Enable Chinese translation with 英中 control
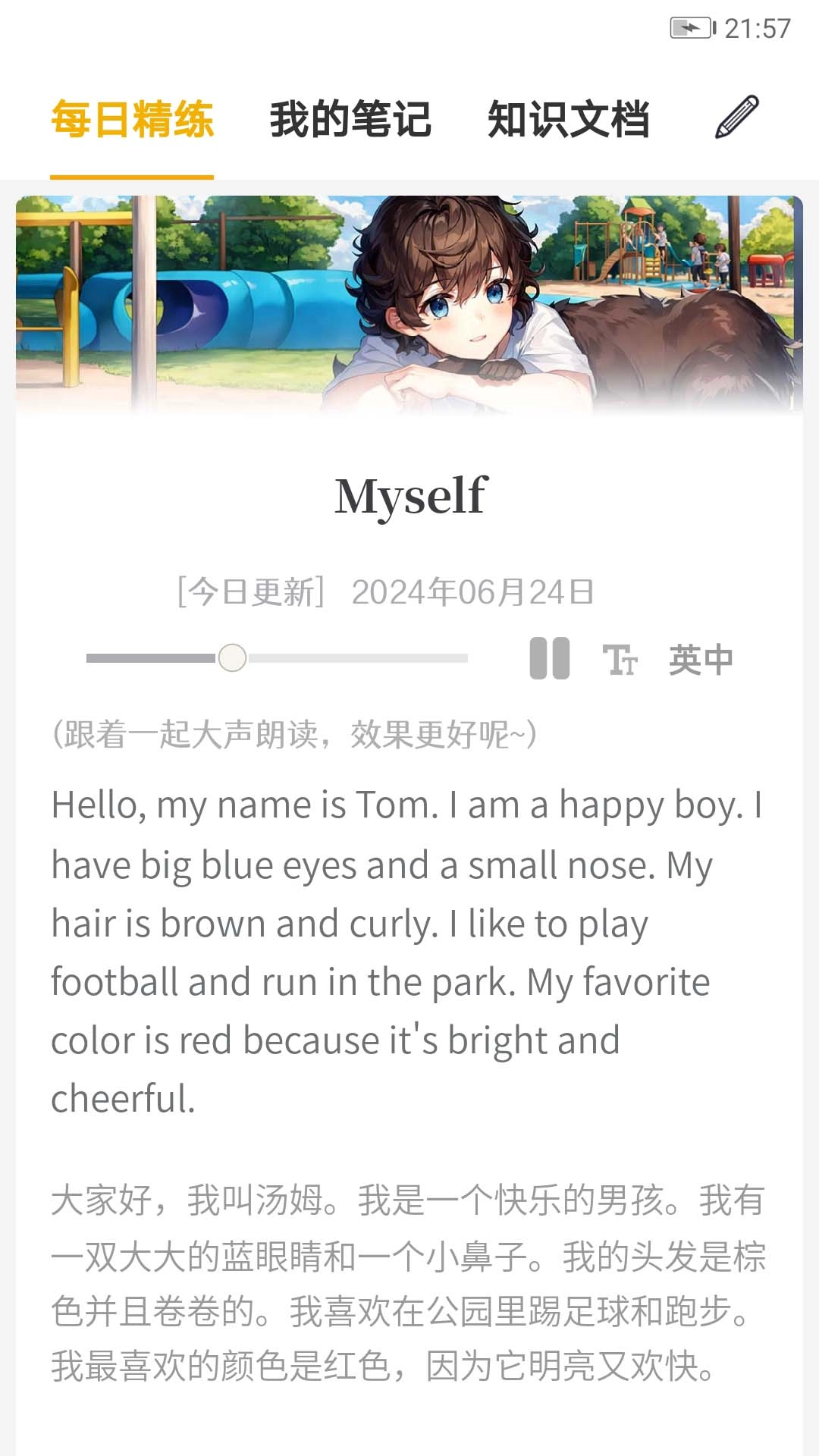Image resolution: width=819 pixels, height=1456 pixels. coord(699,658)
